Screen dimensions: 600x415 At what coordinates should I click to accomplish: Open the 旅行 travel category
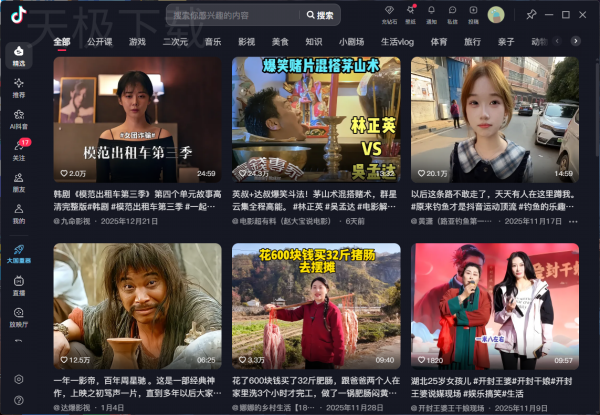point(472,42)
